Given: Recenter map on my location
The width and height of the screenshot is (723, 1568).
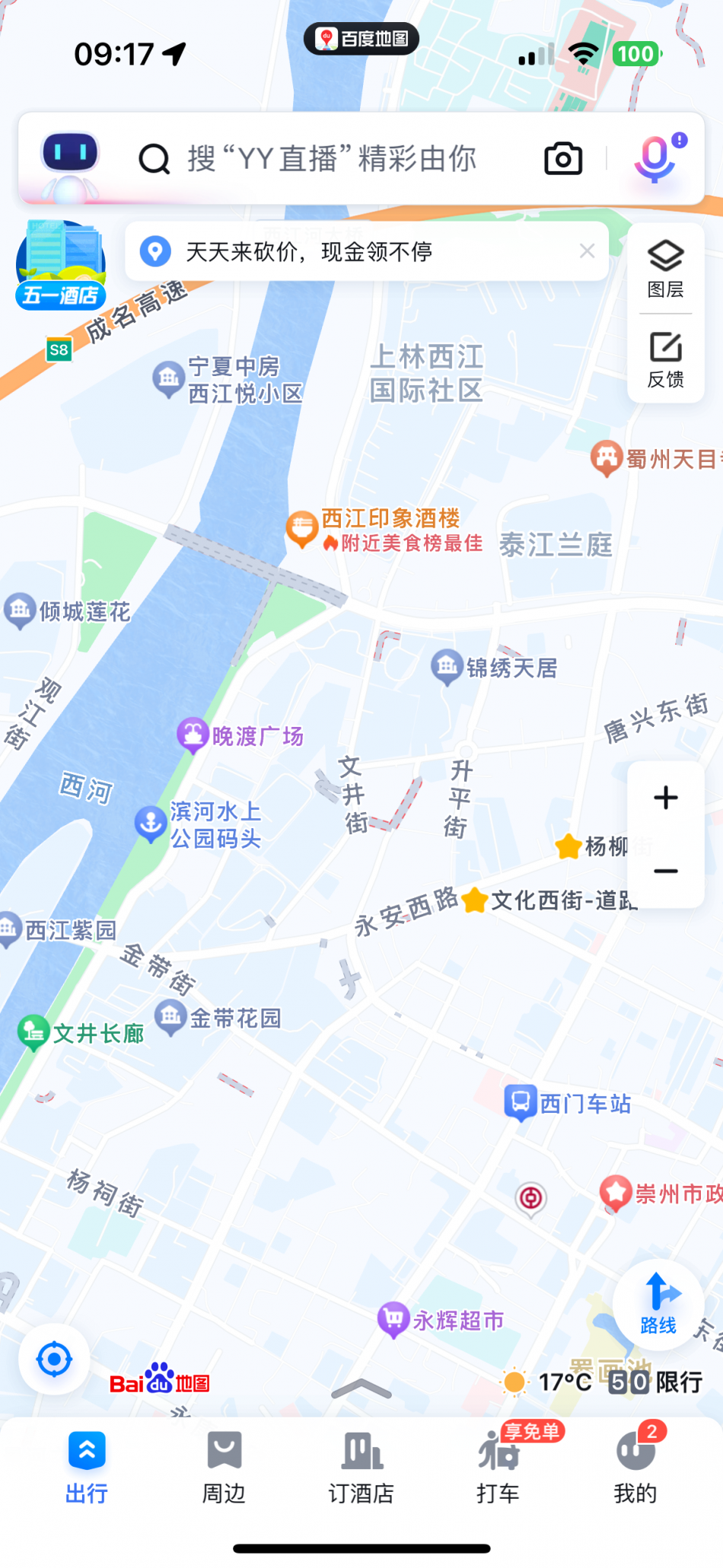Looking at the screenshot, I should [x=55, y=1359].
